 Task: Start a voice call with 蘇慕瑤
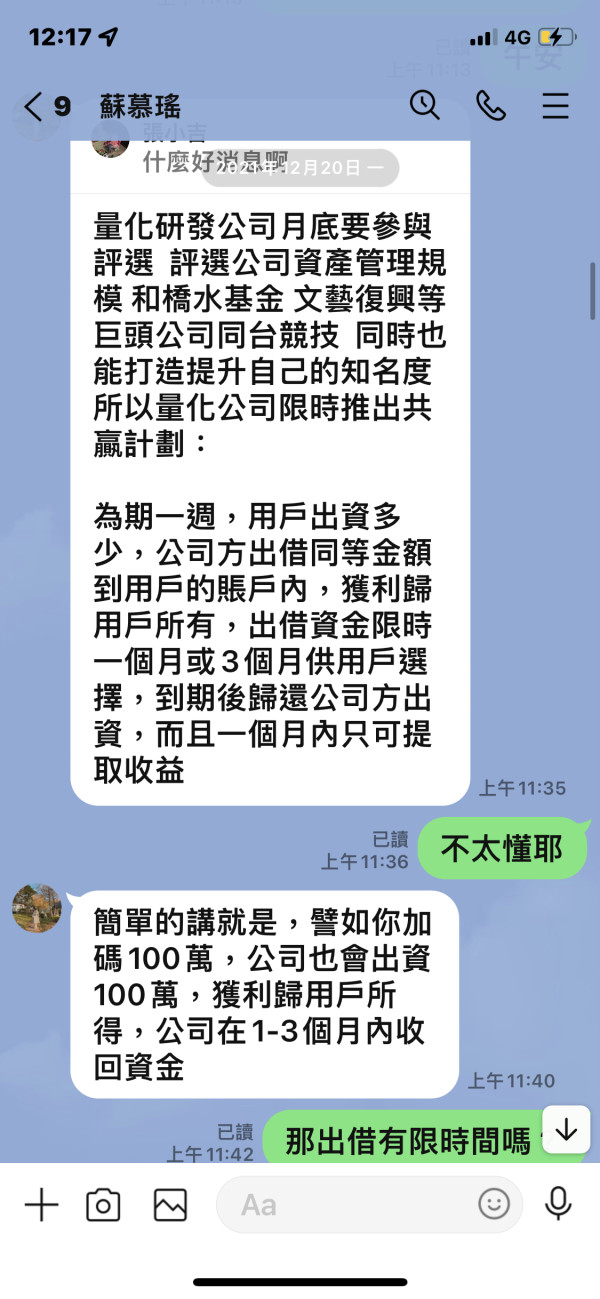click(x=490, y=105)
